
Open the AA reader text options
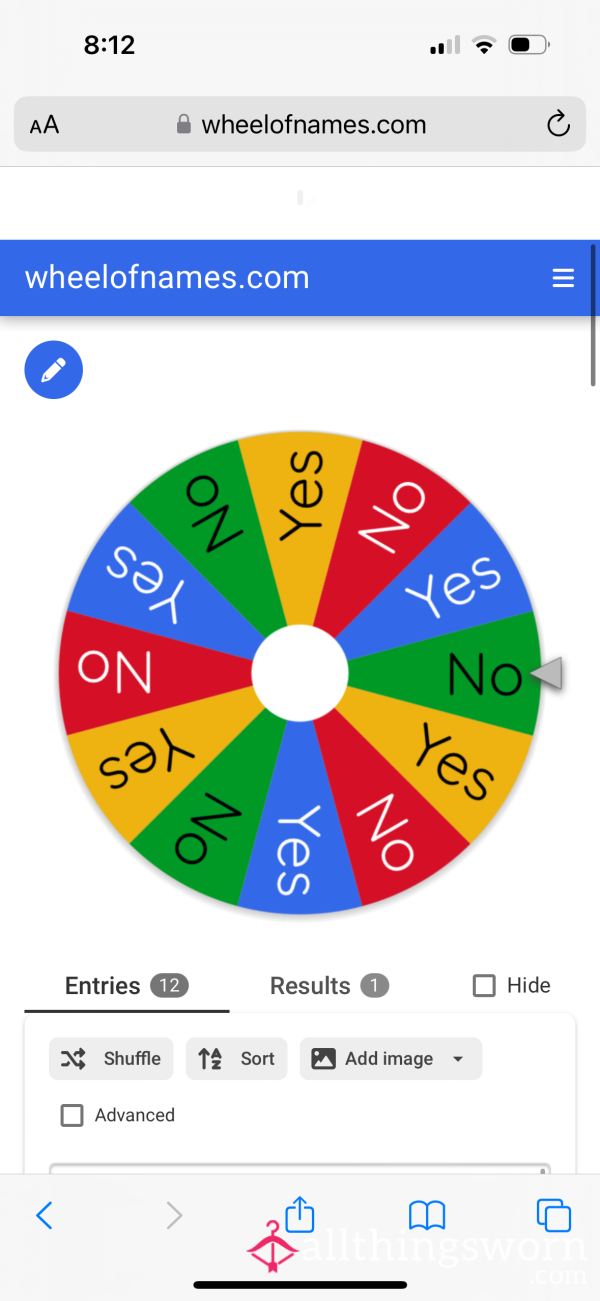pyautogui.click(x=44, y=125)
